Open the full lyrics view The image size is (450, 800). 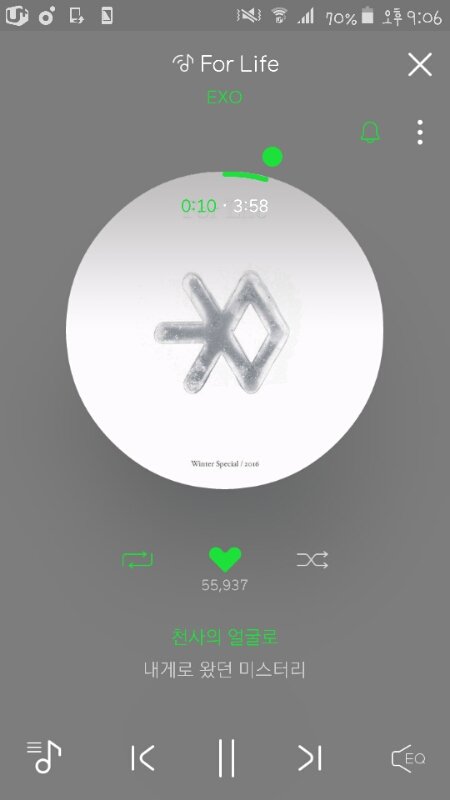[x=225, y=654]
